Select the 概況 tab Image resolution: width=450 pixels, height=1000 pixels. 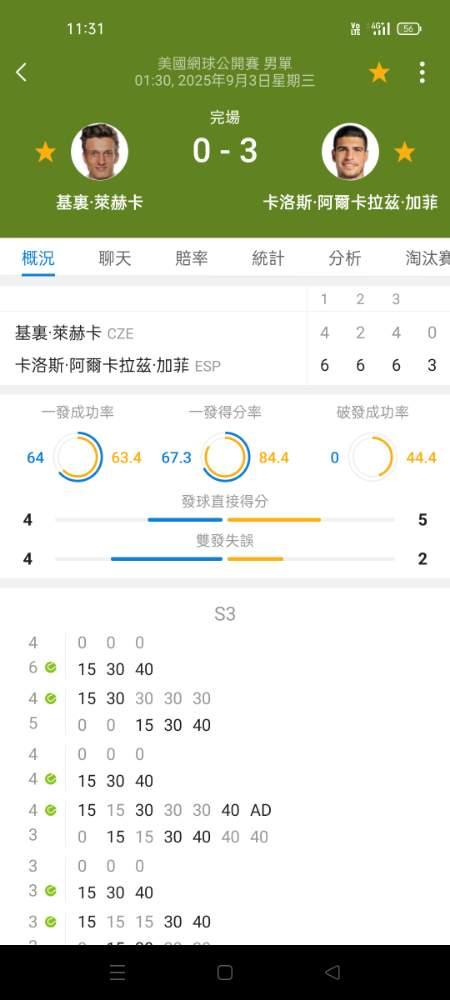[38, 258]
